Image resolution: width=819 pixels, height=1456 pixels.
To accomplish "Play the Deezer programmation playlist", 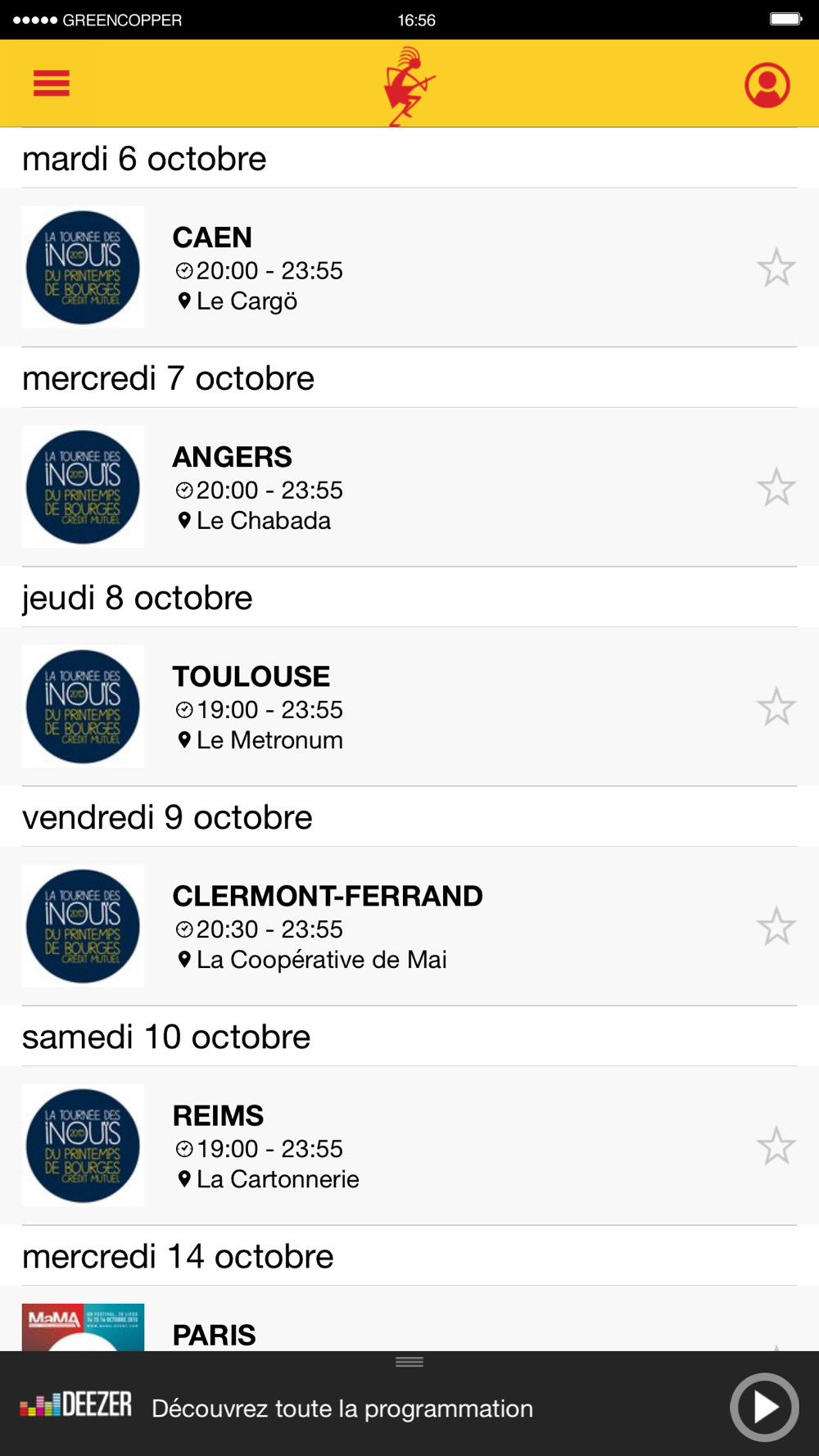I will [x=764, y=1408].
